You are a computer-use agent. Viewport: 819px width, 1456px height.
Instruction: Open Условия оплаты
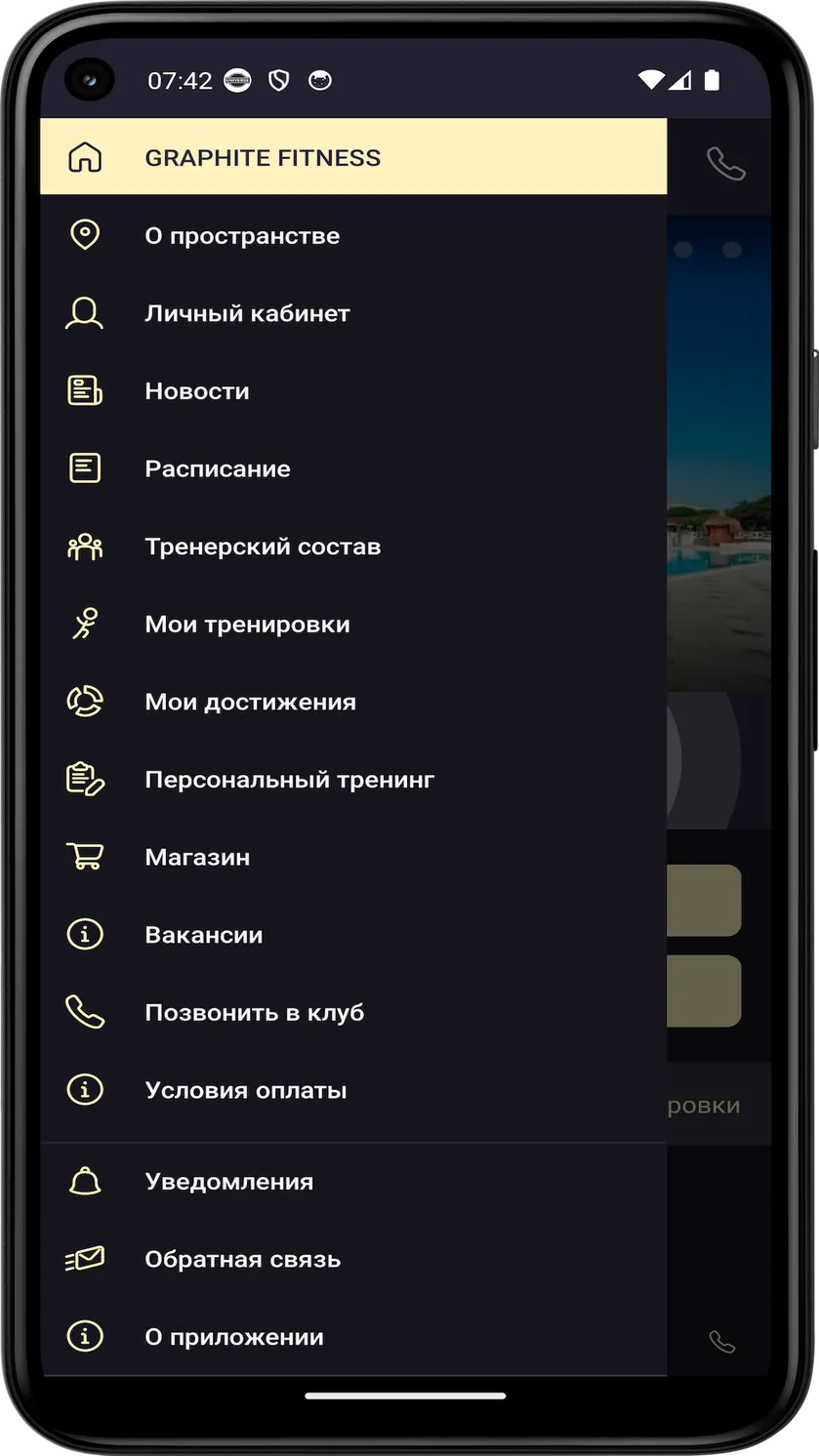click(353, 1090)
